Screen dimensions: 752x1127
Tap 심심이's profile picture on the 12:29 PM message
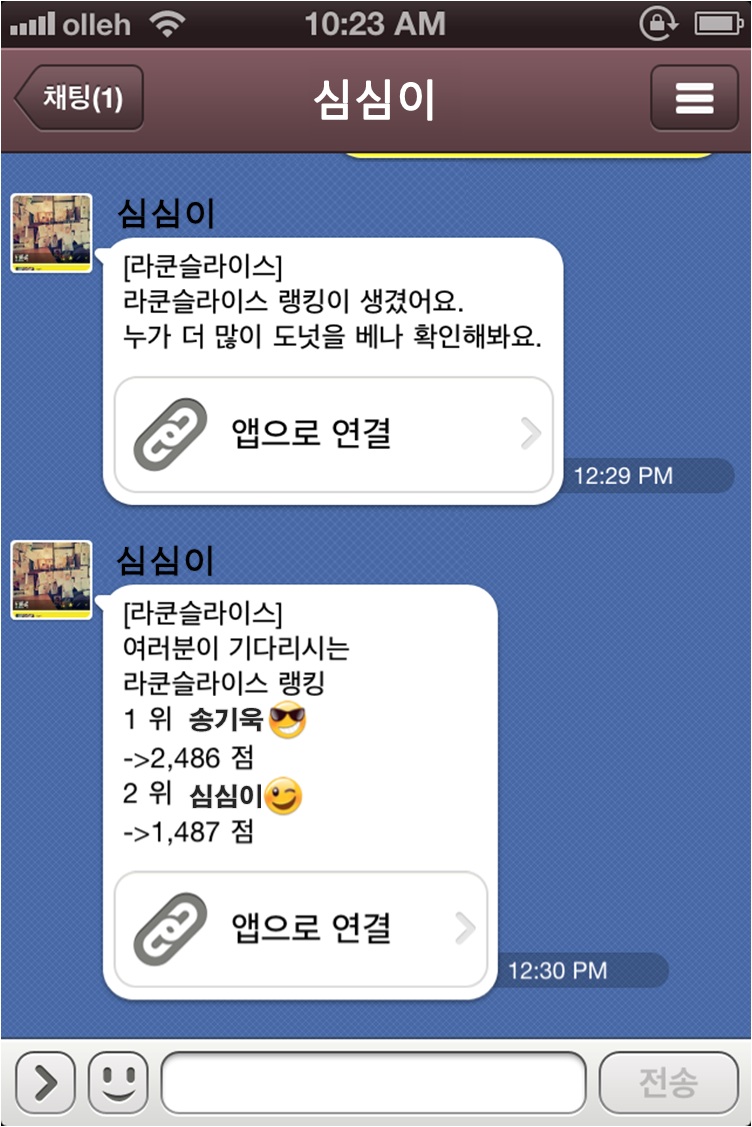(51, 233)
